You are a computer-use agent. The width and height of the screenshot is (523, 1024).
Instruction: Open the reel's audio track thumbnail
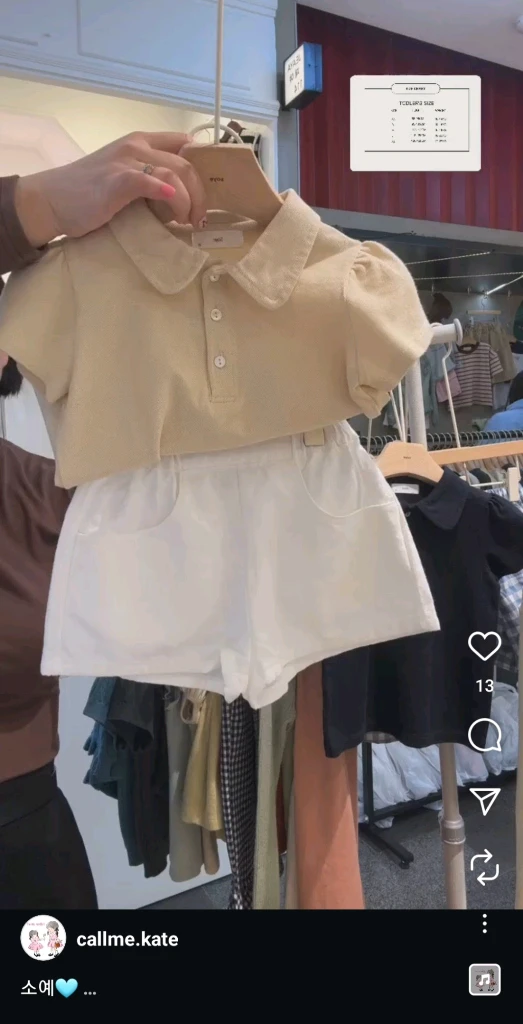[x=484, y=980]
